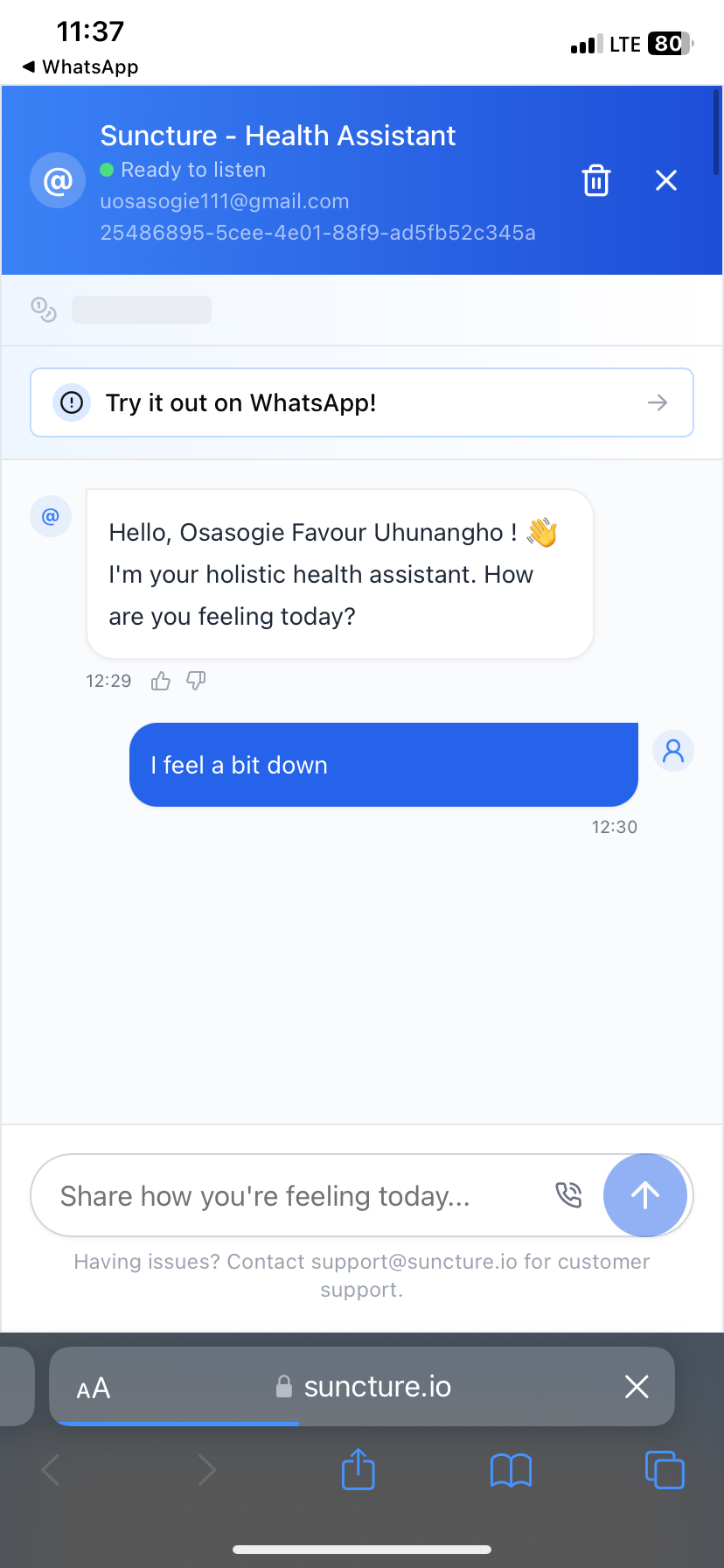Viewport: 724px width, 1568px height.
Task: Open Safari bookmarks
Action: (x=511, y=1470)
